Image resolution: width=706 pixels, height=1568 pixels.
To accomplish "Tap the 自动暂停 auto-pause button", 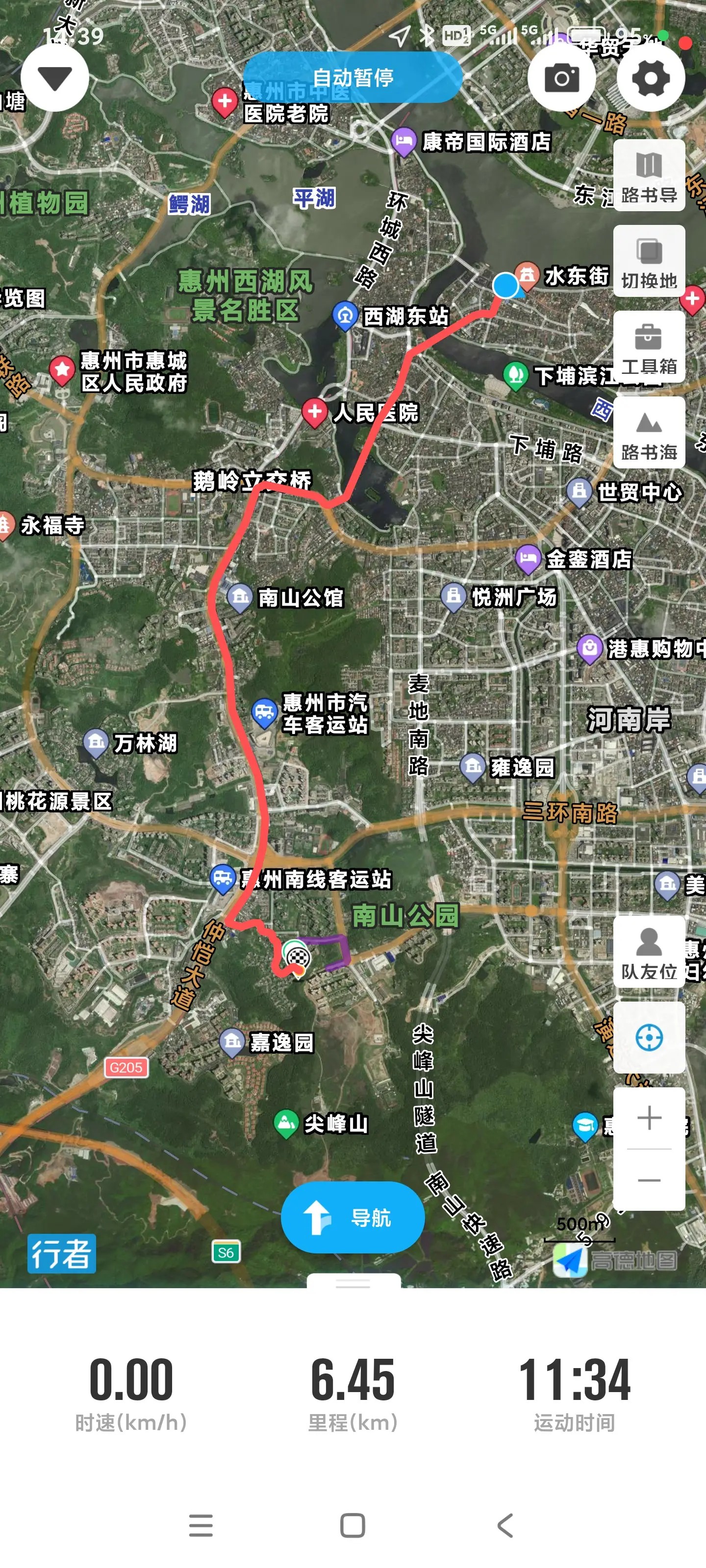I will 353,77.
